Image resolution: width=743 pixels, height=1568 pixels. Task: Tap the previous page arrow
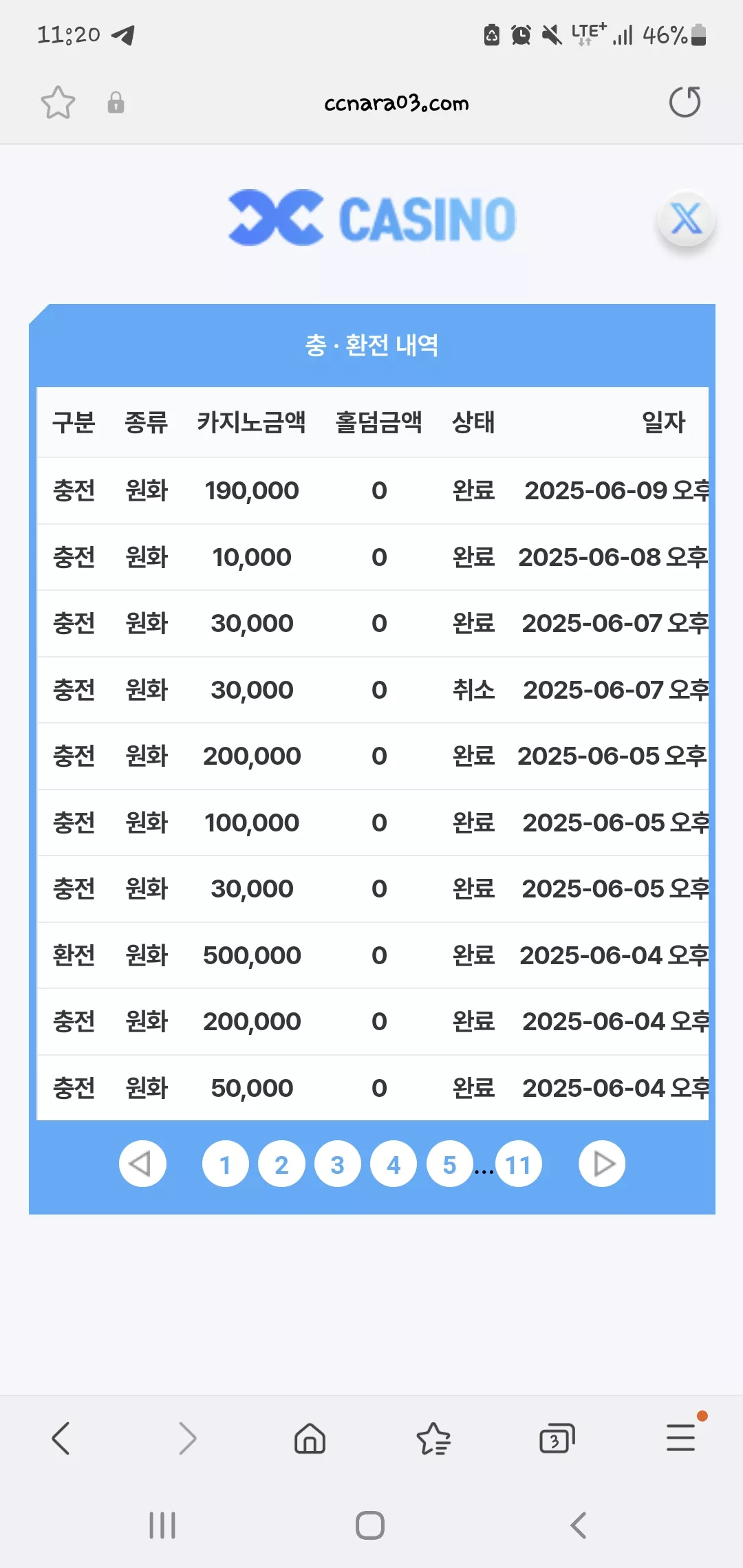142,1164
